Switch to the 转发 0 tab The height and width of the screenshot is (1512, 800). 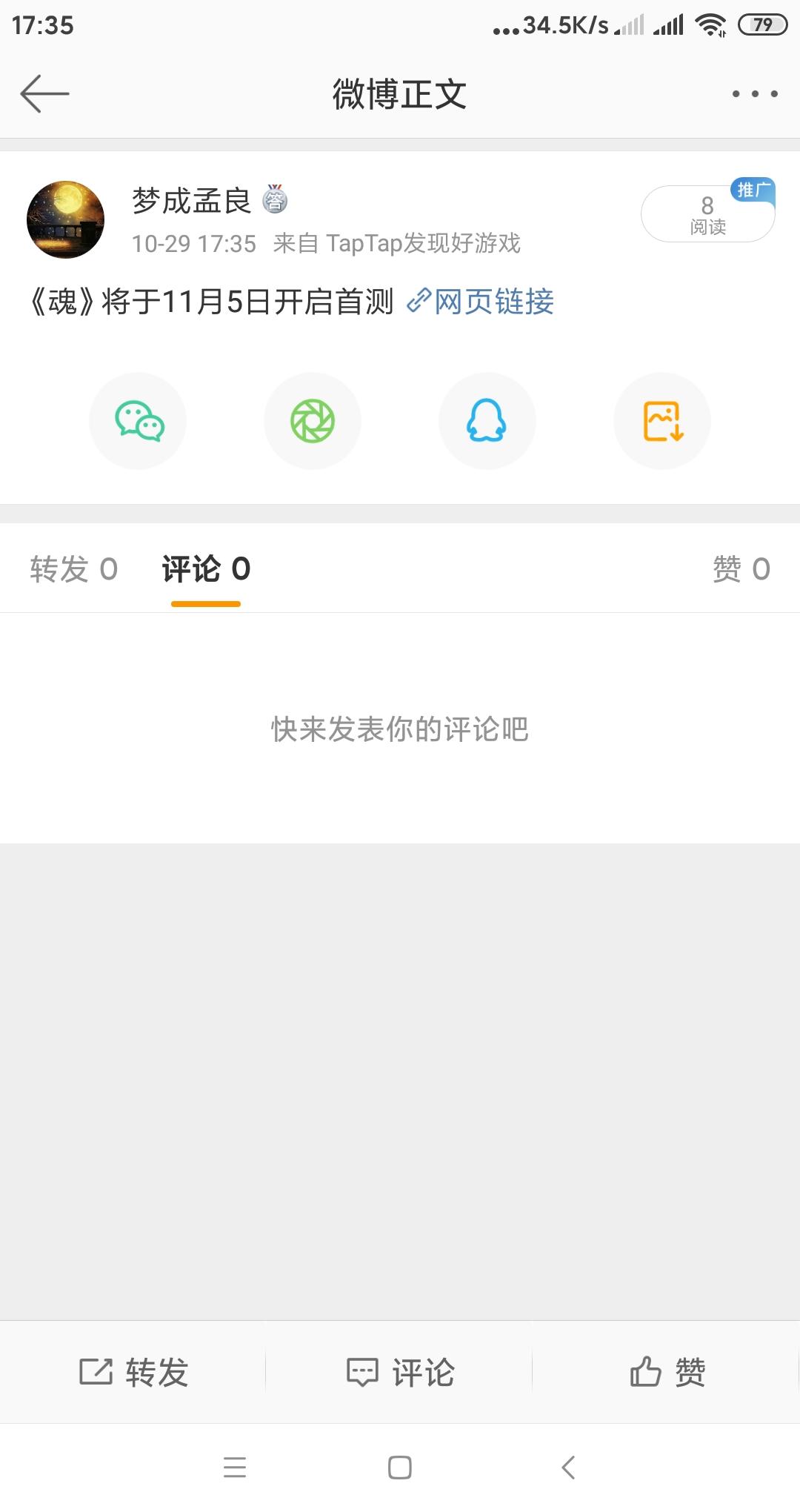click(73, 569)
